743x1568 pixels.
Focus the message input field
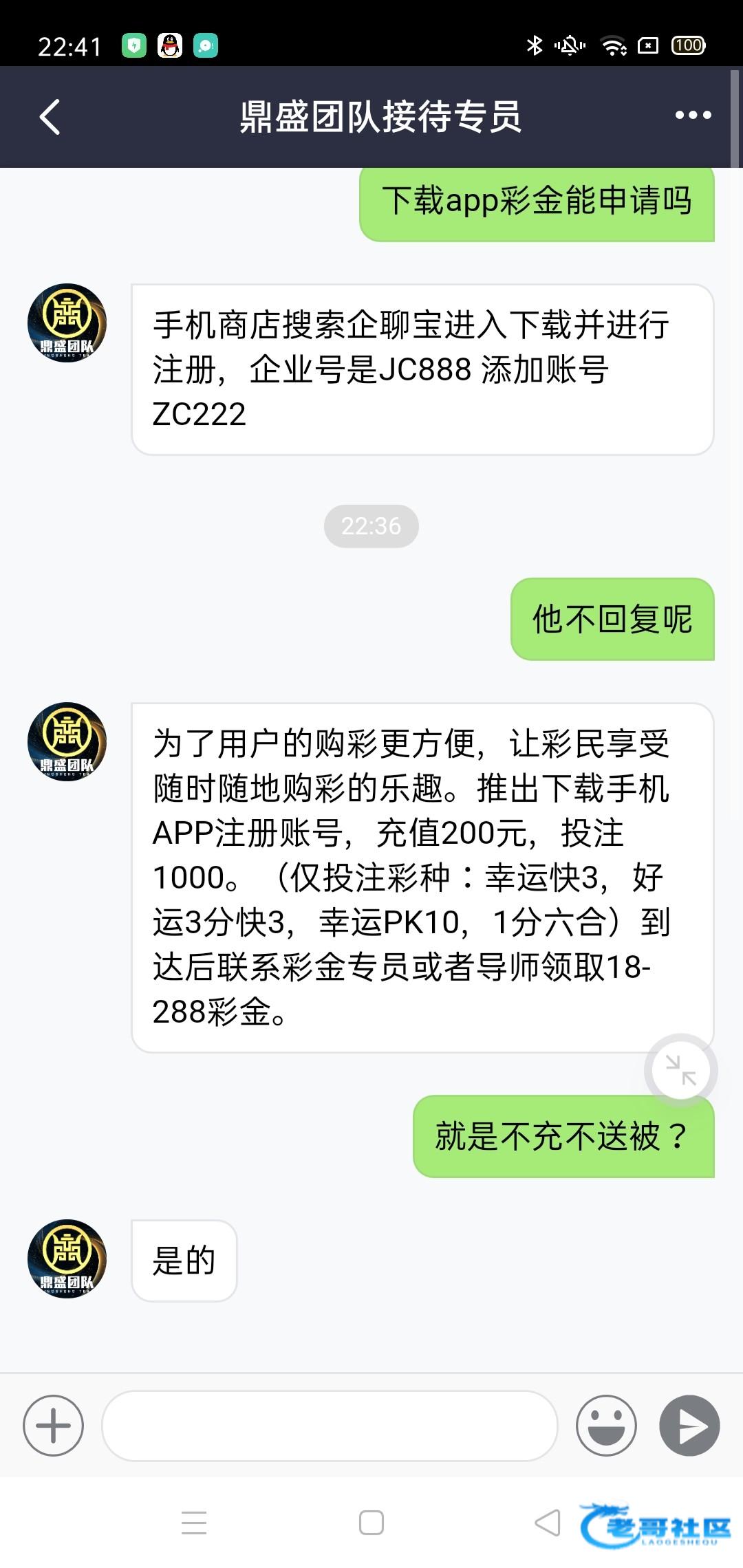point(329,1426)
